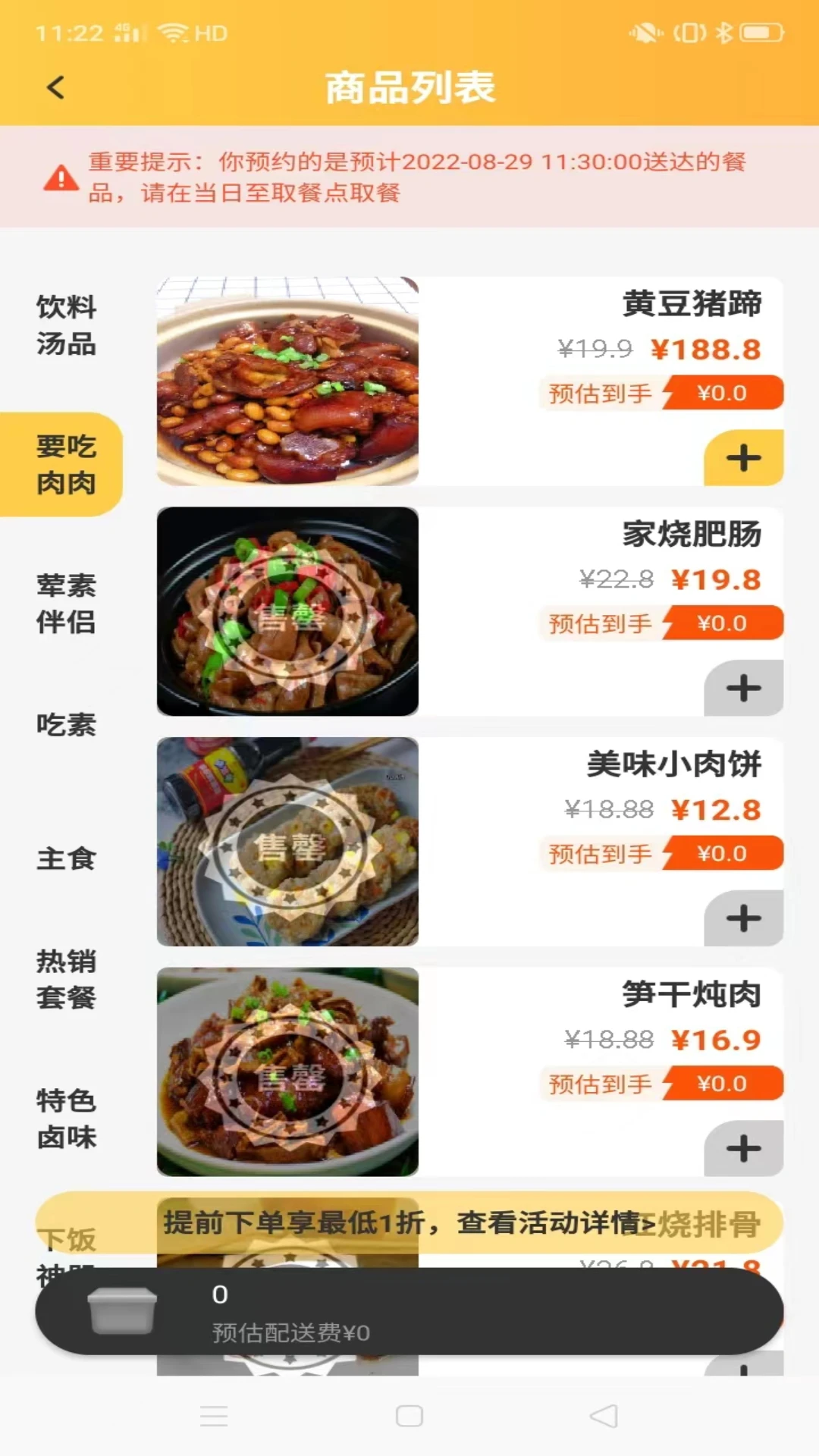Image resolution: width=819 pixels, height=1456 pixels.
Task: Tap the 预估到手 price tag for 黄豆猪蹄
Action: coord(660,393)
